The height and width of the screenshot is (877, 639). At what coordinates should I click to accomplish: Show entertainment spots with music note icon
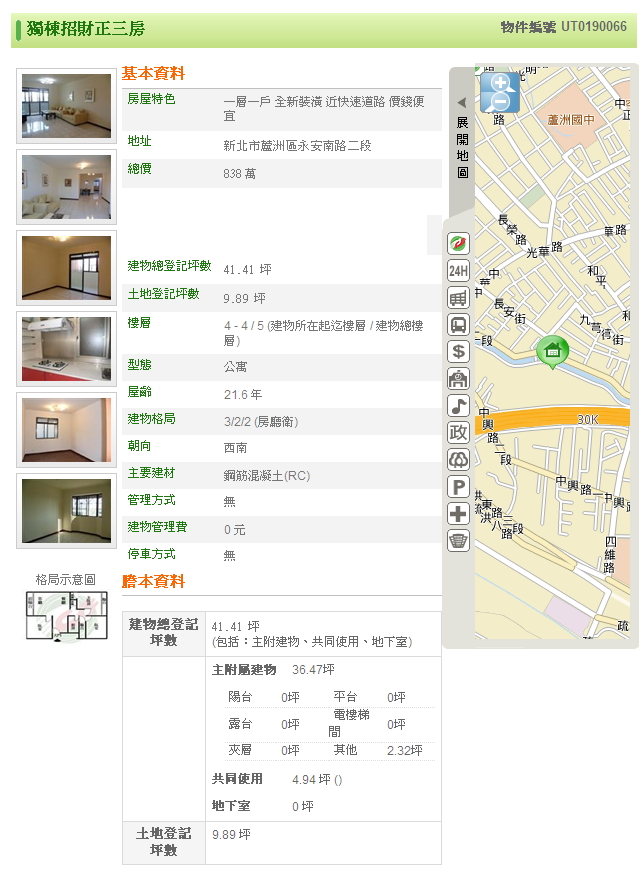tap(458, 405)
